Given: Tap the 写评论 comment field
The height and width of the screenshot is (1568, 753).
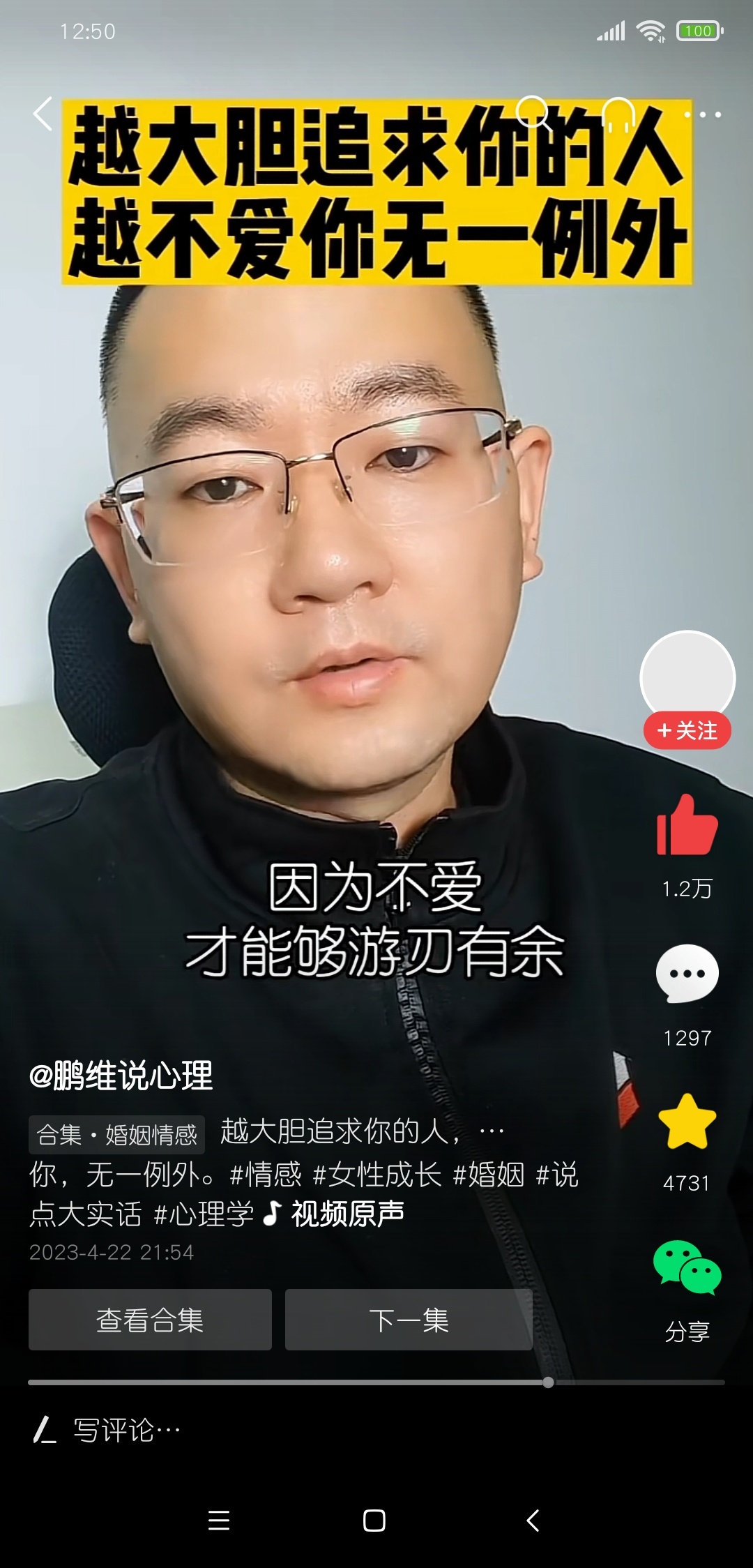Looking at the screenshot, I should click(x=125, y=1431).
